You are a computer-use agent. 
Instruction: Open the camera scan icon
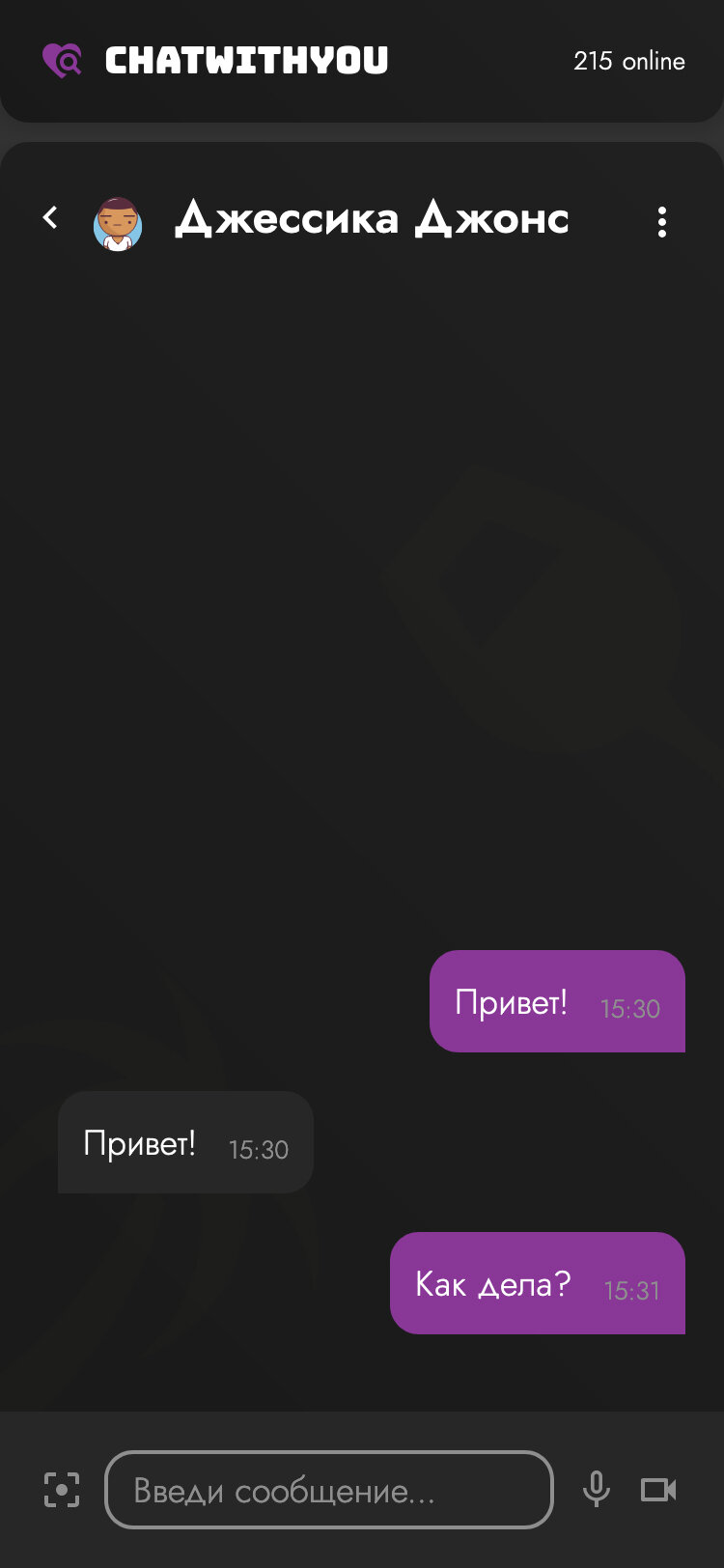click(x=62, y=1490)
